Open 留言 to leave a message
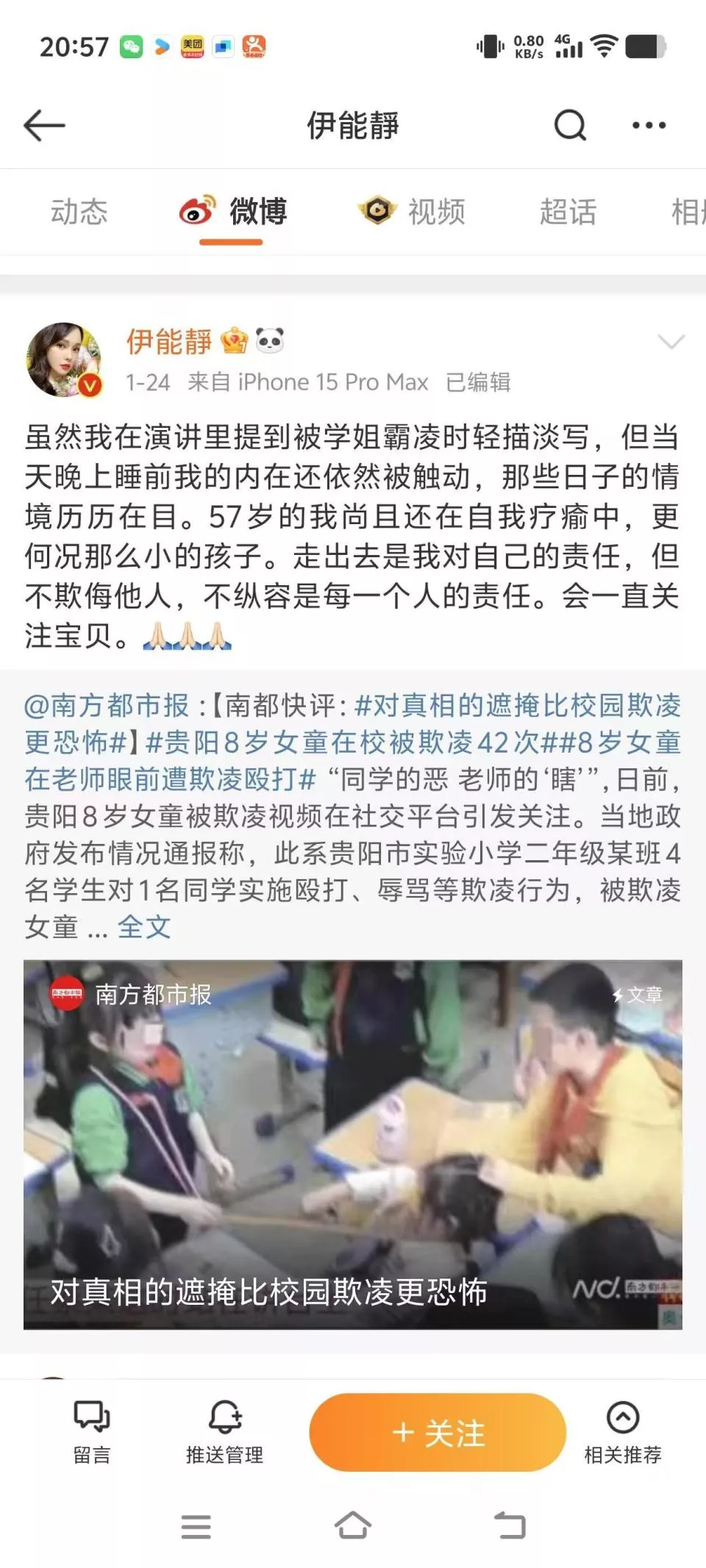 tap(92, 1431)
